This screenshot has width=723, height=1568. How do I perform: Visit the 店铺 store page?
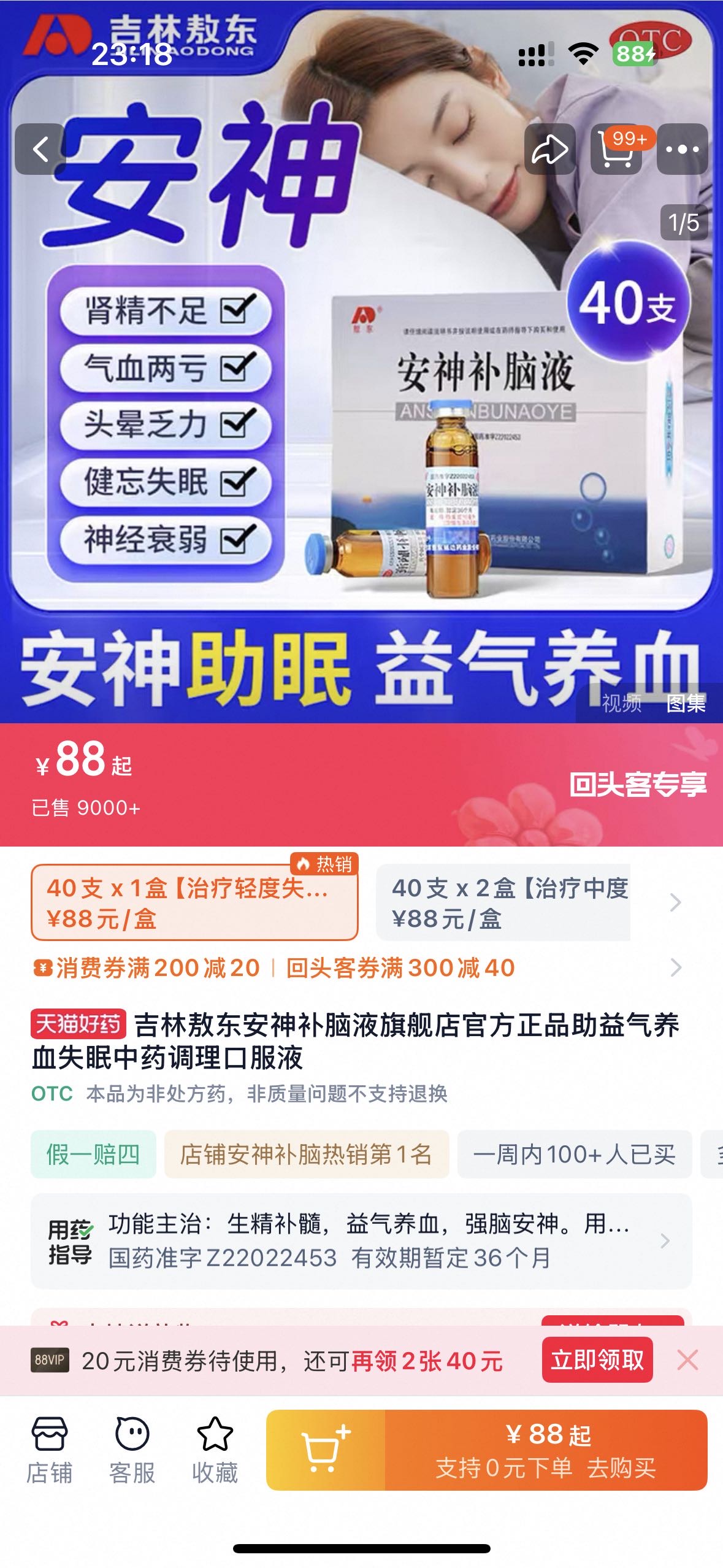click(x=49, y=1449)
